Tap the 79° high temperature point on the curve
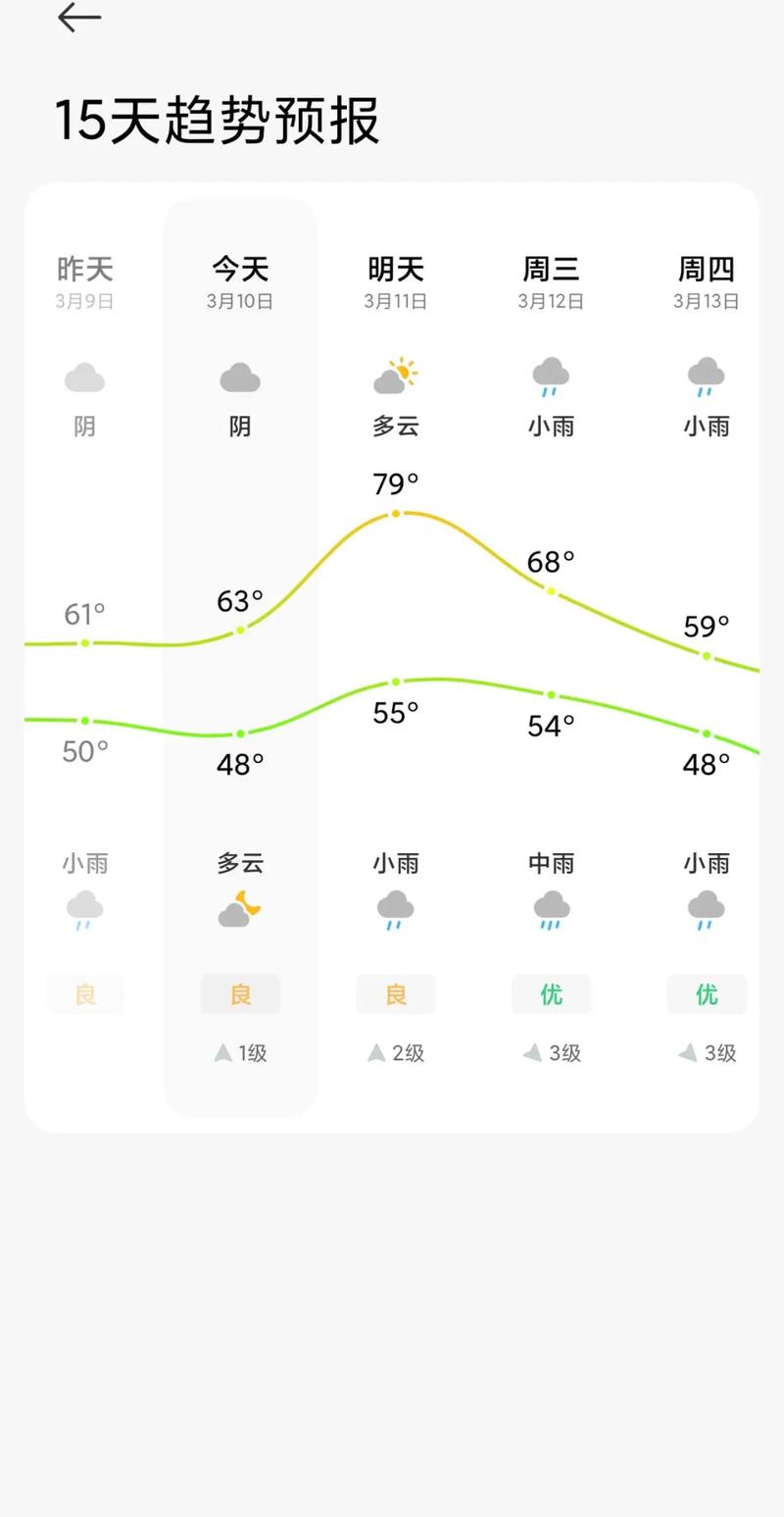Screen dimensions: 784x1517 pos(396,513)
